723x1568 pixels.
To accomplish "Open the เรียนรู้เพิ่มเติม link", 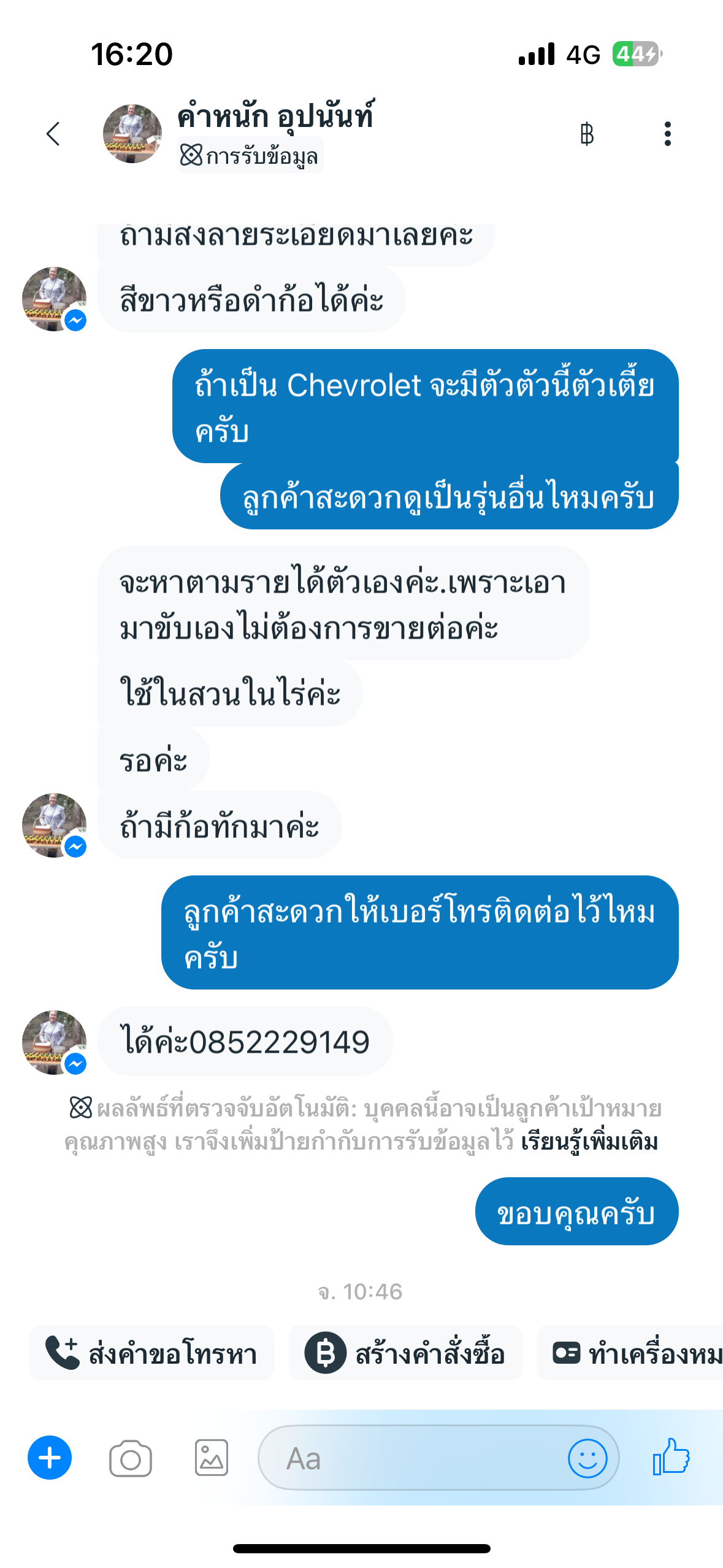I will tap(589, 1142).
